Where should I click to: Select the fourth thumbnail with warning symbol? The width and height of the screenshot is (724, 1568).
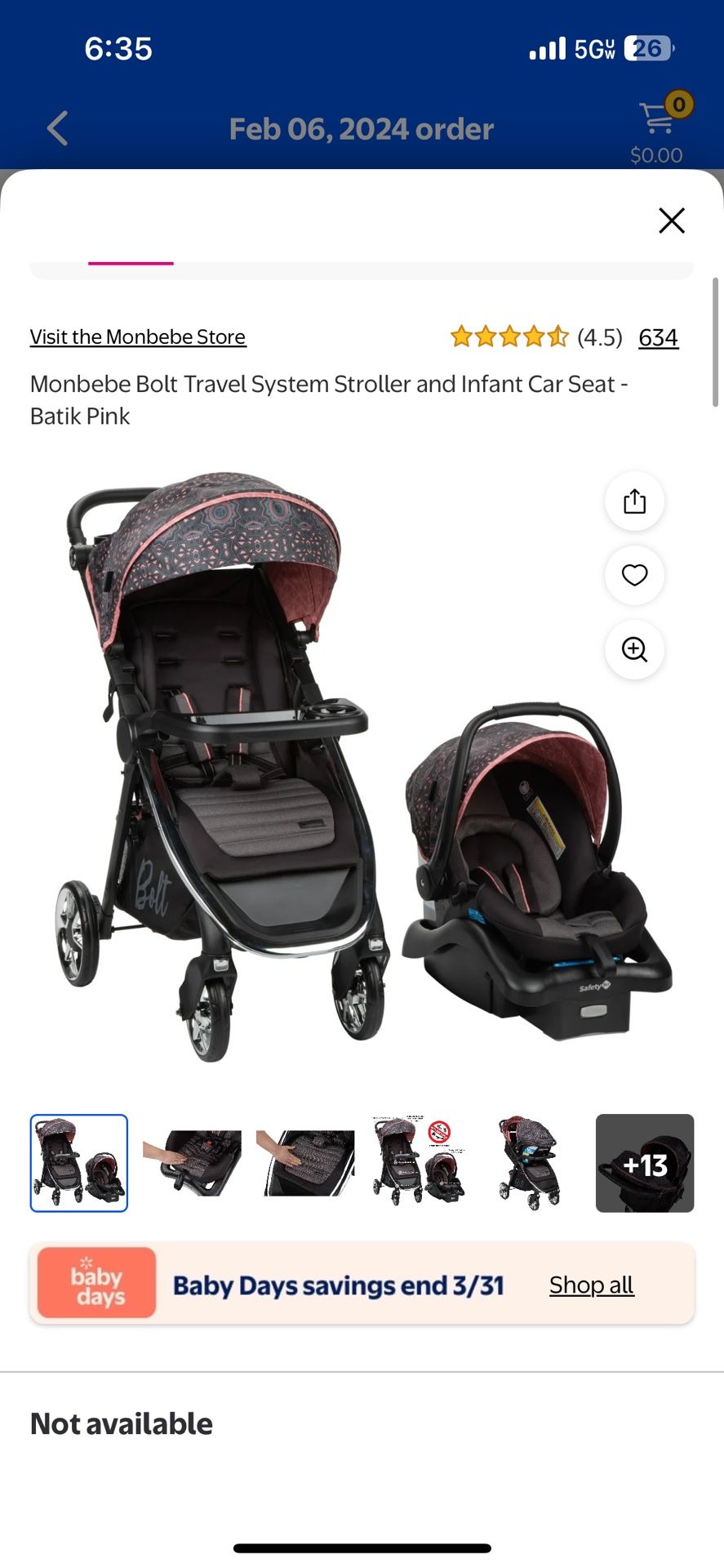point(419,1163)
